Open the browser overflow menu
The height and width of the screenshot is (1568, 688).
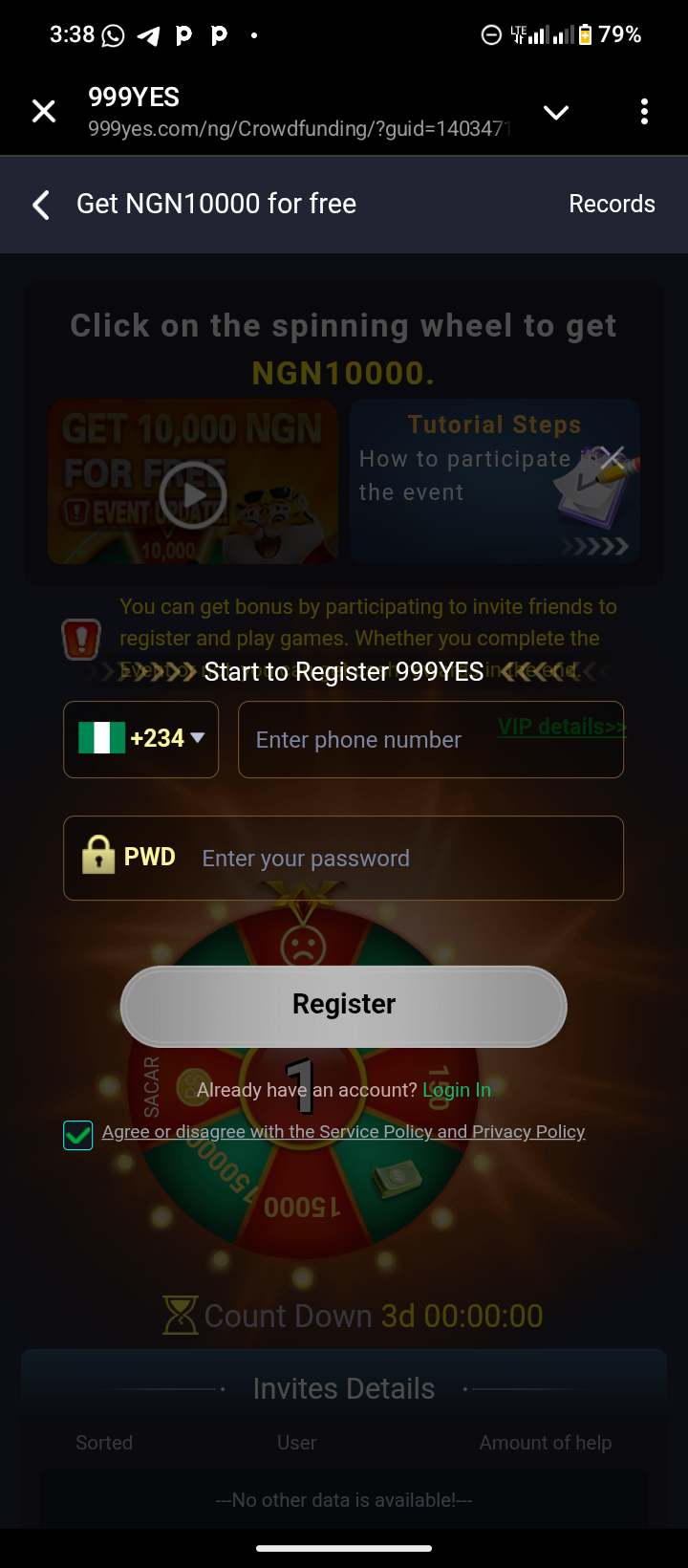coord(644,112)
